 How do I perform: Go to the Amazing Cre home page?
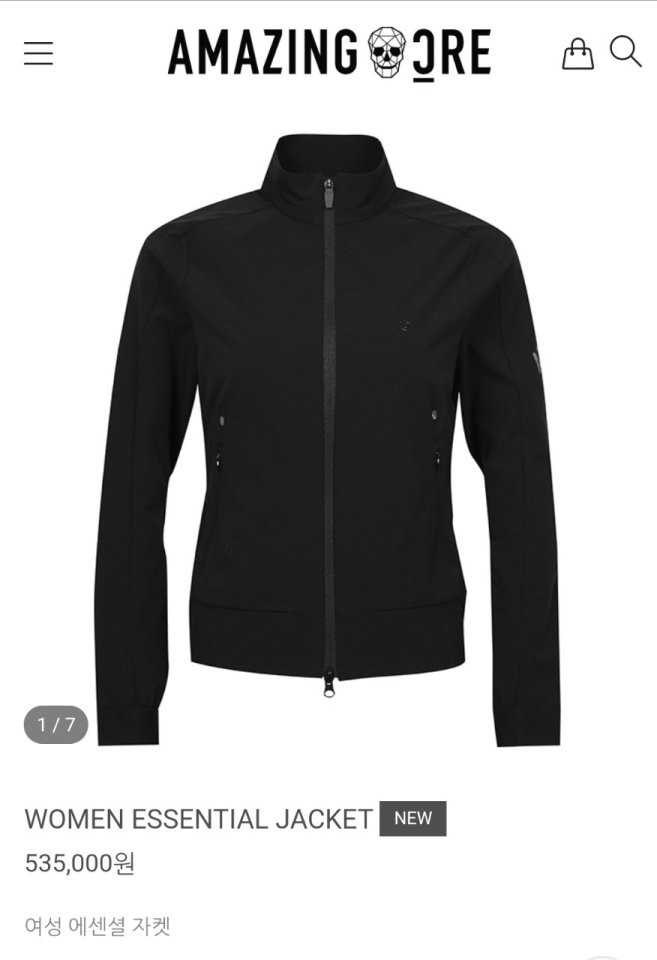(329, 53)
